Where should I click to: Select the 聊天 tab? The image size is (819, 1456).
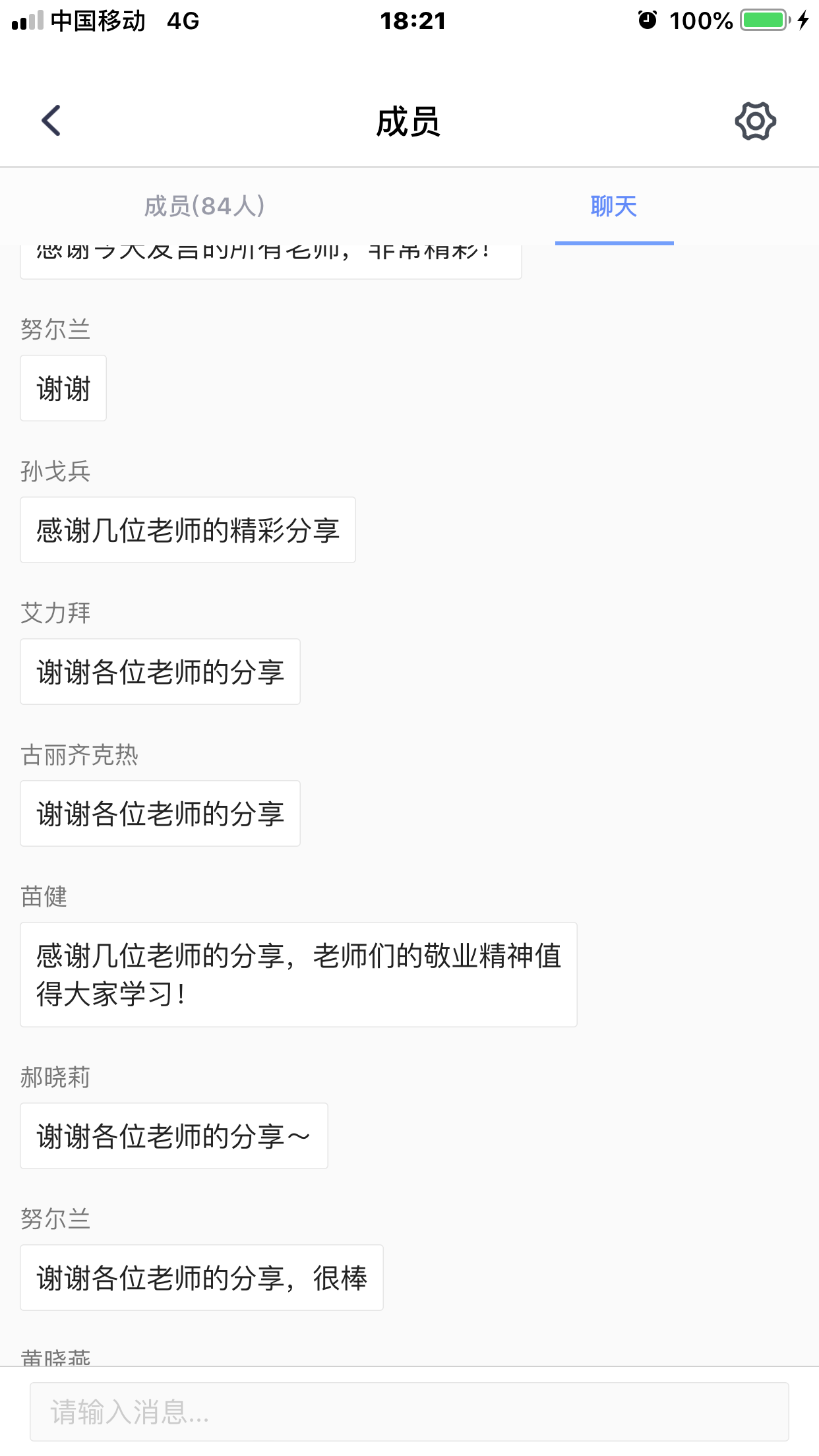[x=614, y=206]
